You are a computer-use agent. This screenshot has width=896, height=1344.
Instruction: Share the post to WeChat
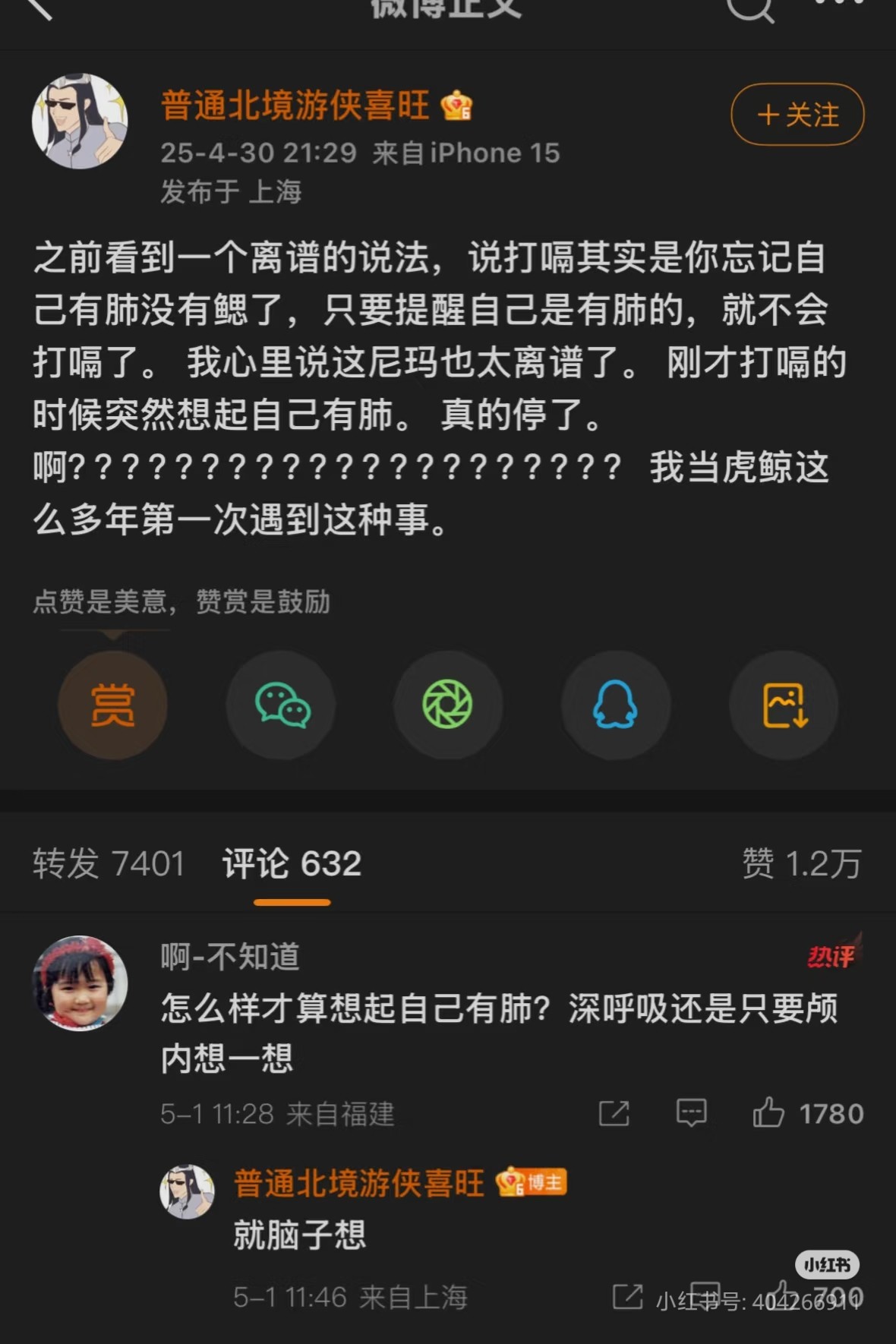pos(281,705)
